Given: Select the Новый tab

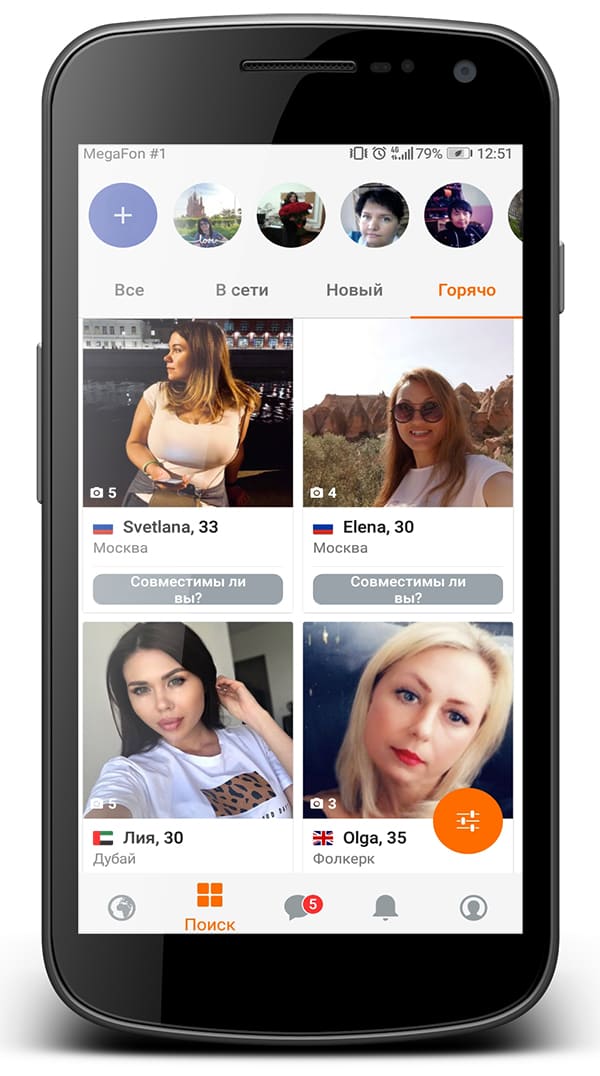Looking at the screenshot, I should tap(354, 290).
